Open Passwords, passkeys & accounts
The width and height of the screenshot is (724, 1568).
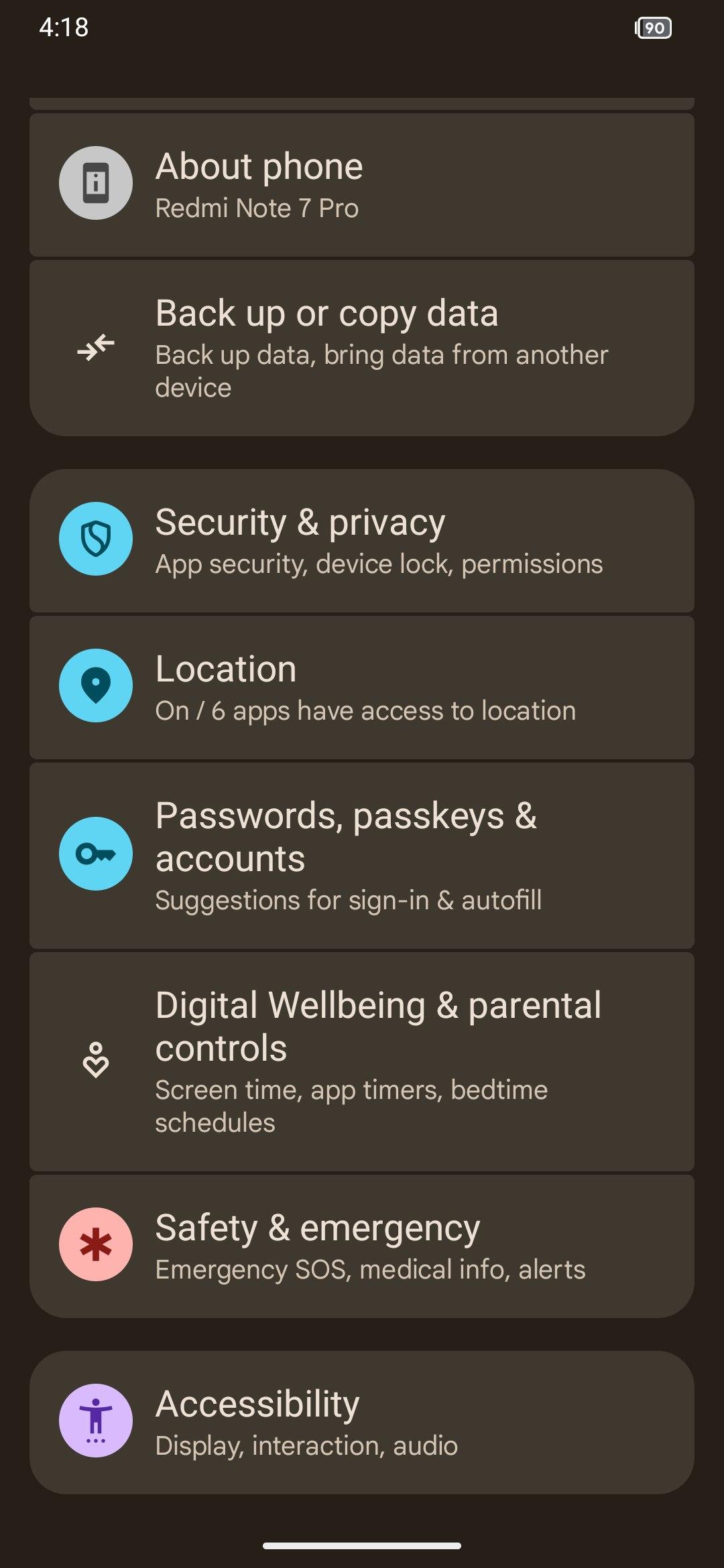tap(362, 856)
